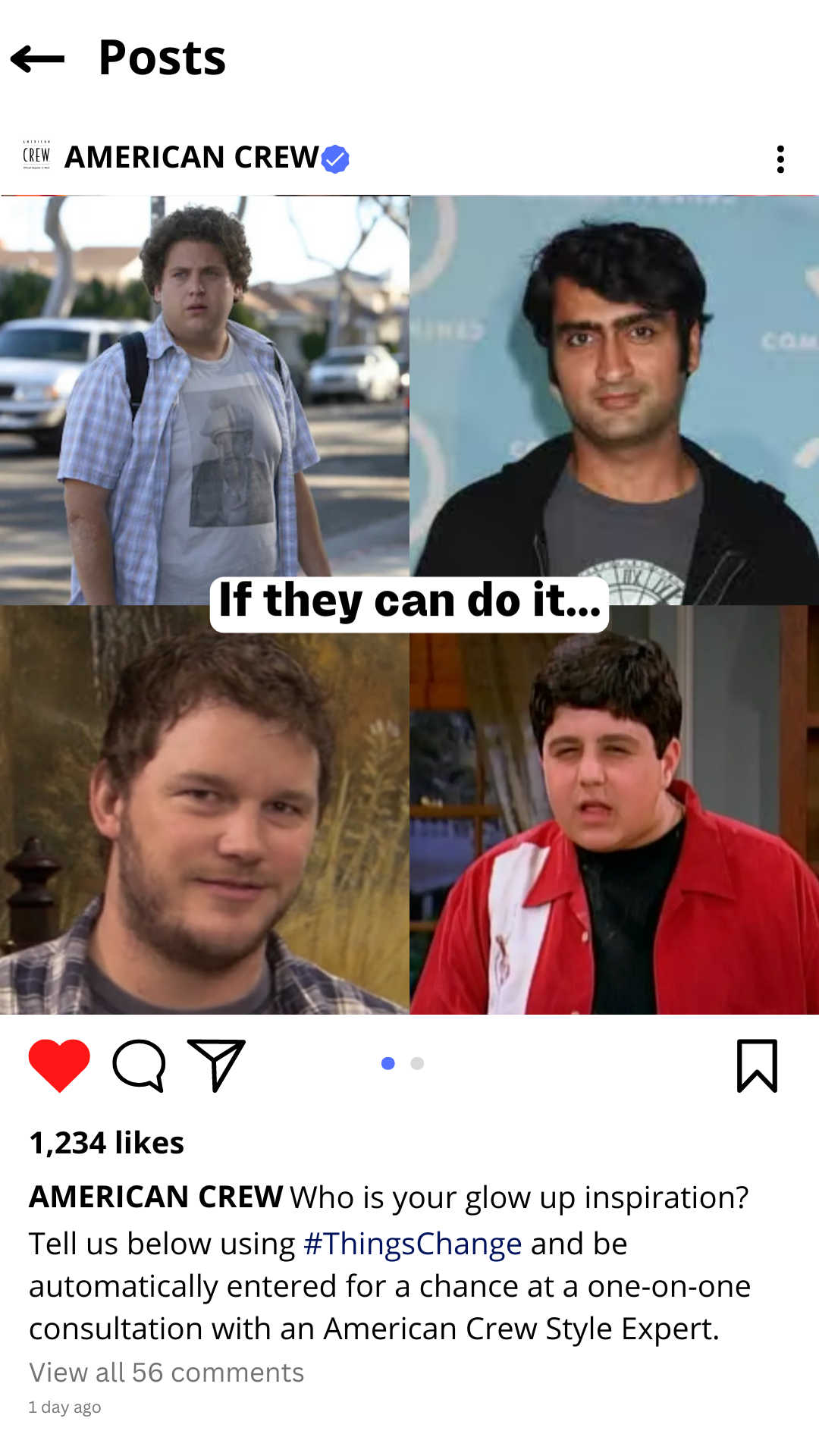Unlike the post with the red heart
819x1456 pixels.
tap(59, 1065)
